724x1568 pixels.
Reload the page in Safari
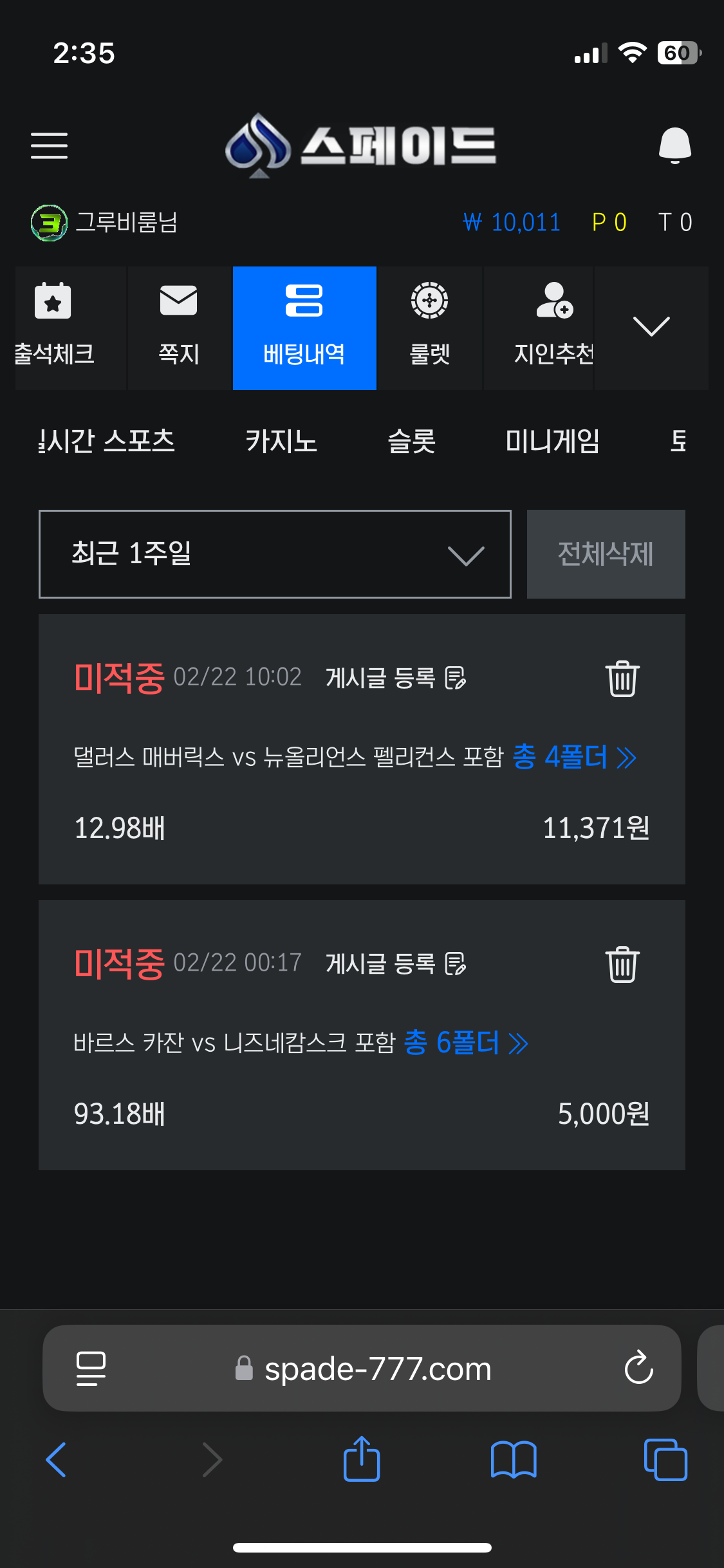click(639, 1368)
